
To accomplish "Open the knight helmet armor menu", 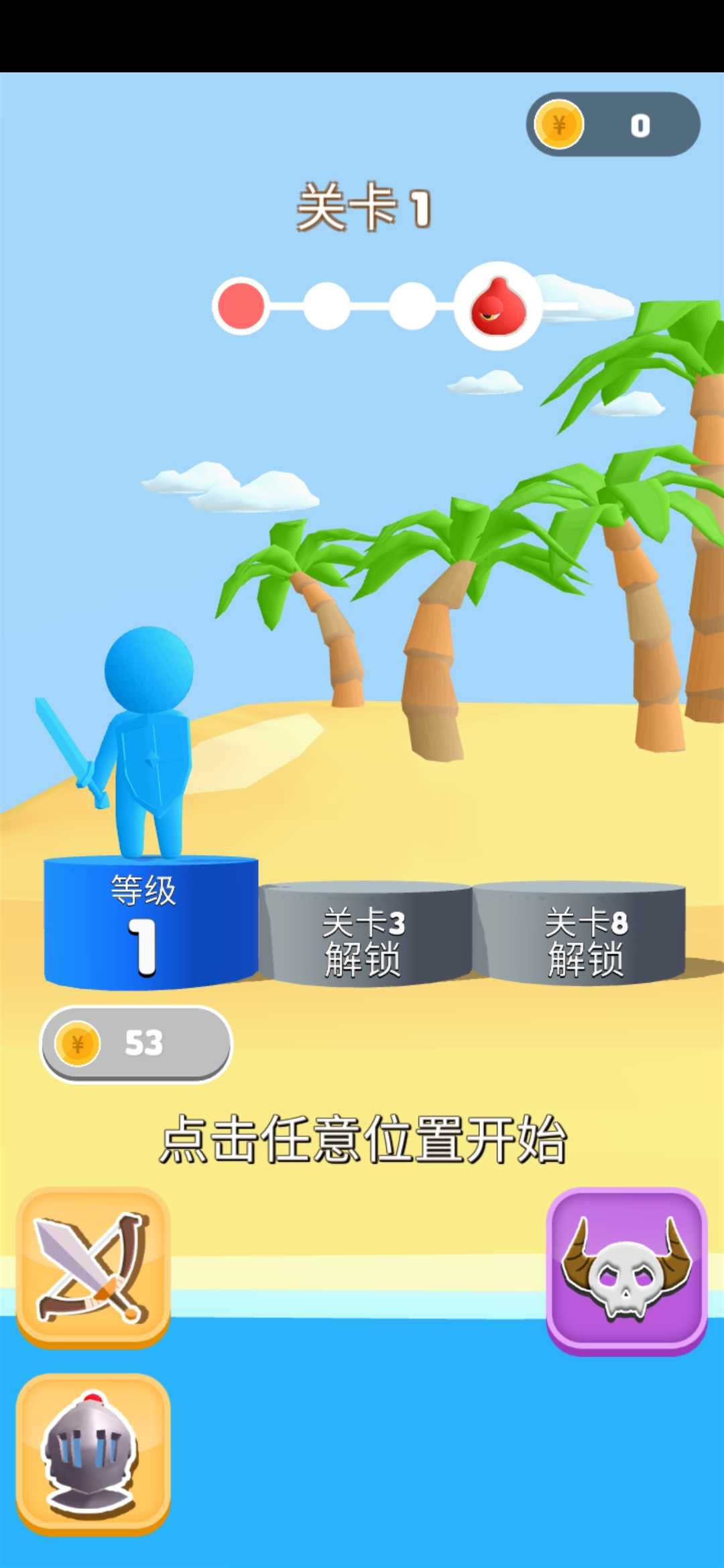I will coord(93,1453).
